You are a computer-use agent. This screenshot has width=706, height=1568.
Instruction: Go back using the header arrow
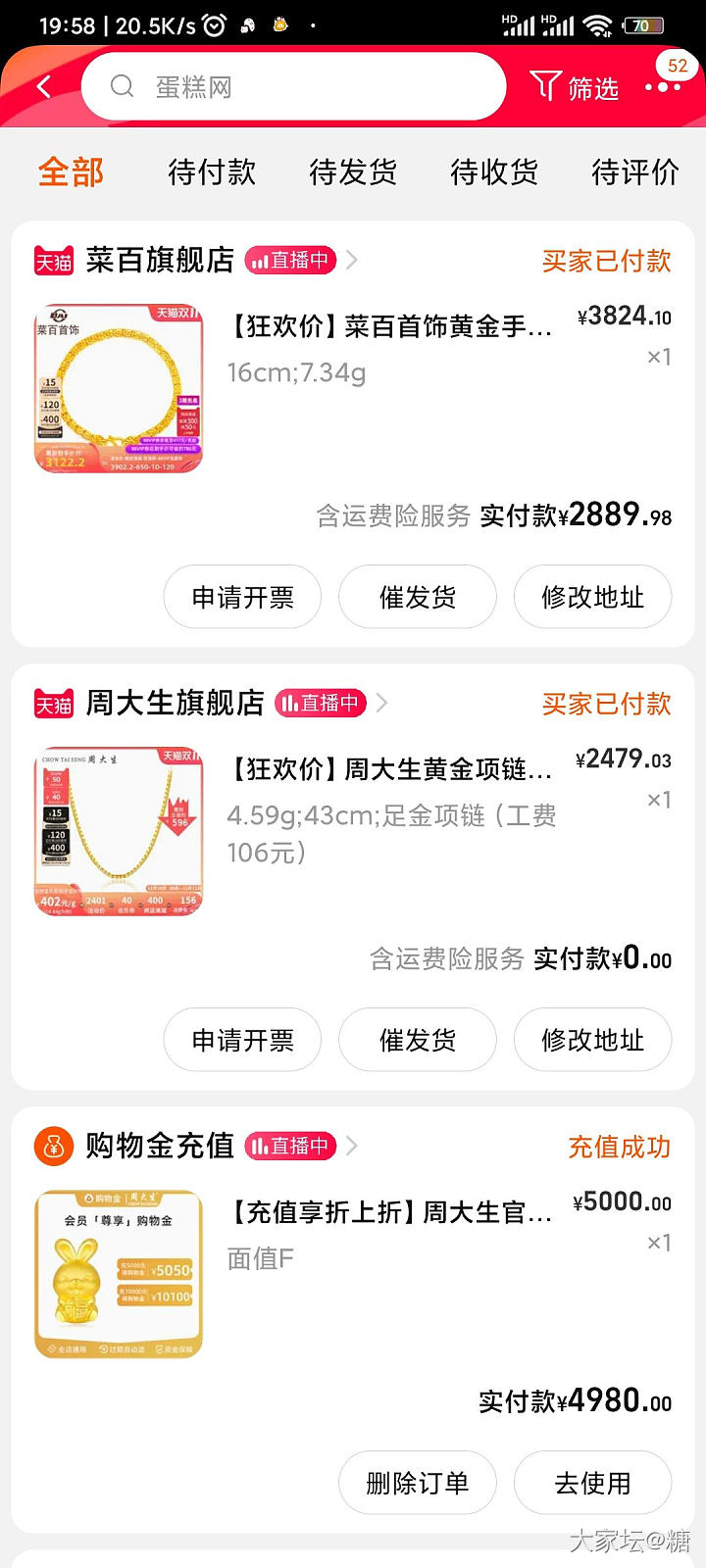pos(44,87)
